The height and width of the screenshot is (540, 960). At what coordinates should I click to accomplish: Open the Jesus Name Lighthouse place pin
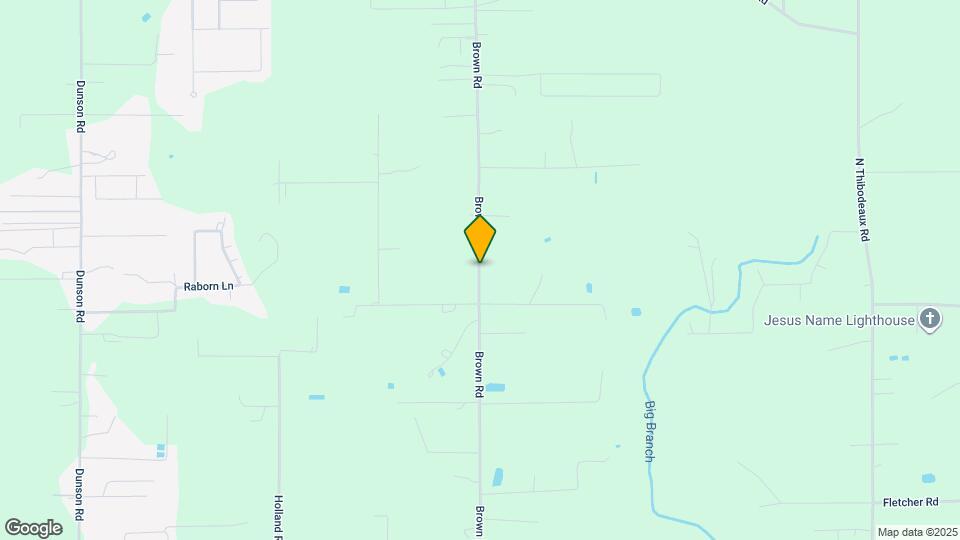pos(929,320)
